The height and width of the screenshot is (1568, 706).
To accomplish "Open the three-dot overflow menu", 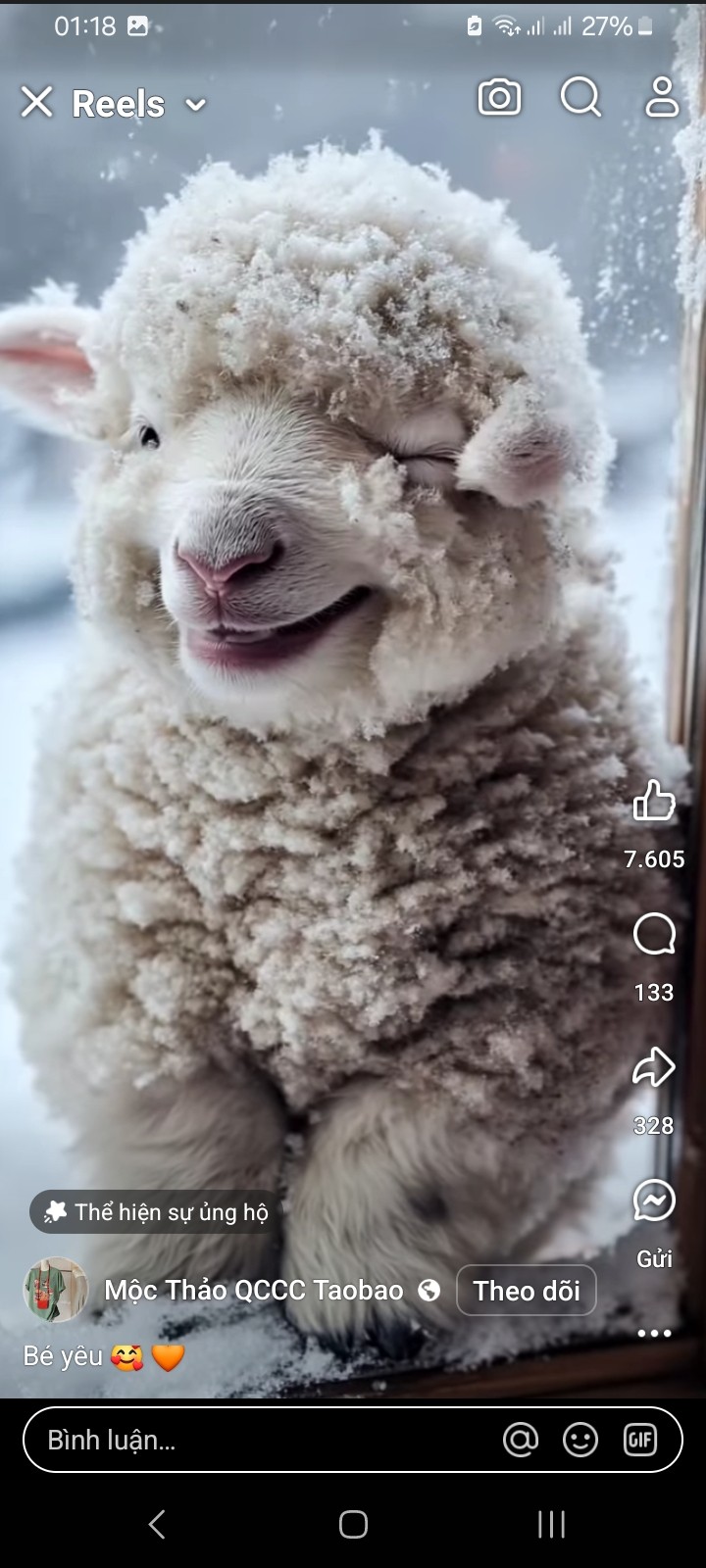I will click(x=654, y=1333).
